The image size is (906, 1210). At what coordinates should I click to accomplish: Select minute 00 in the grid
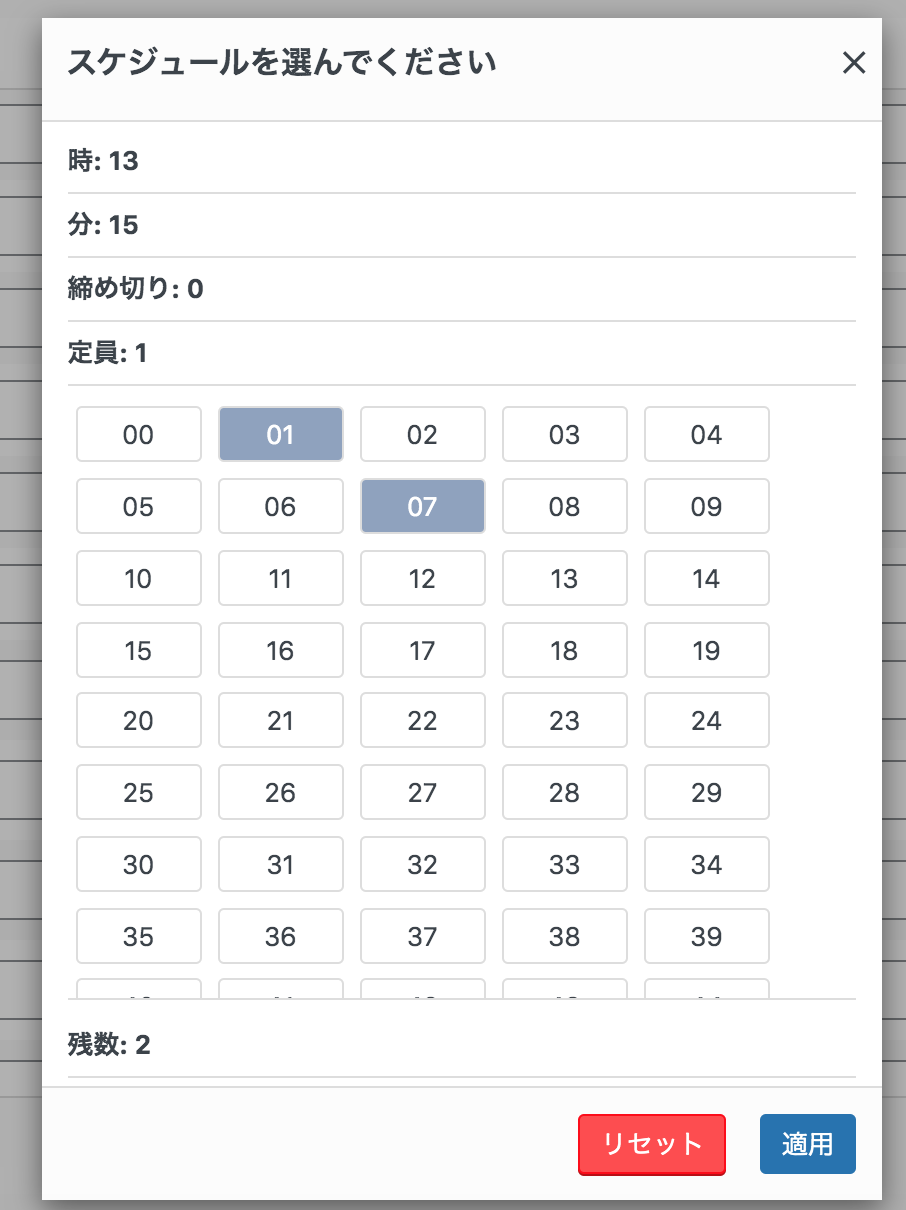138,434
